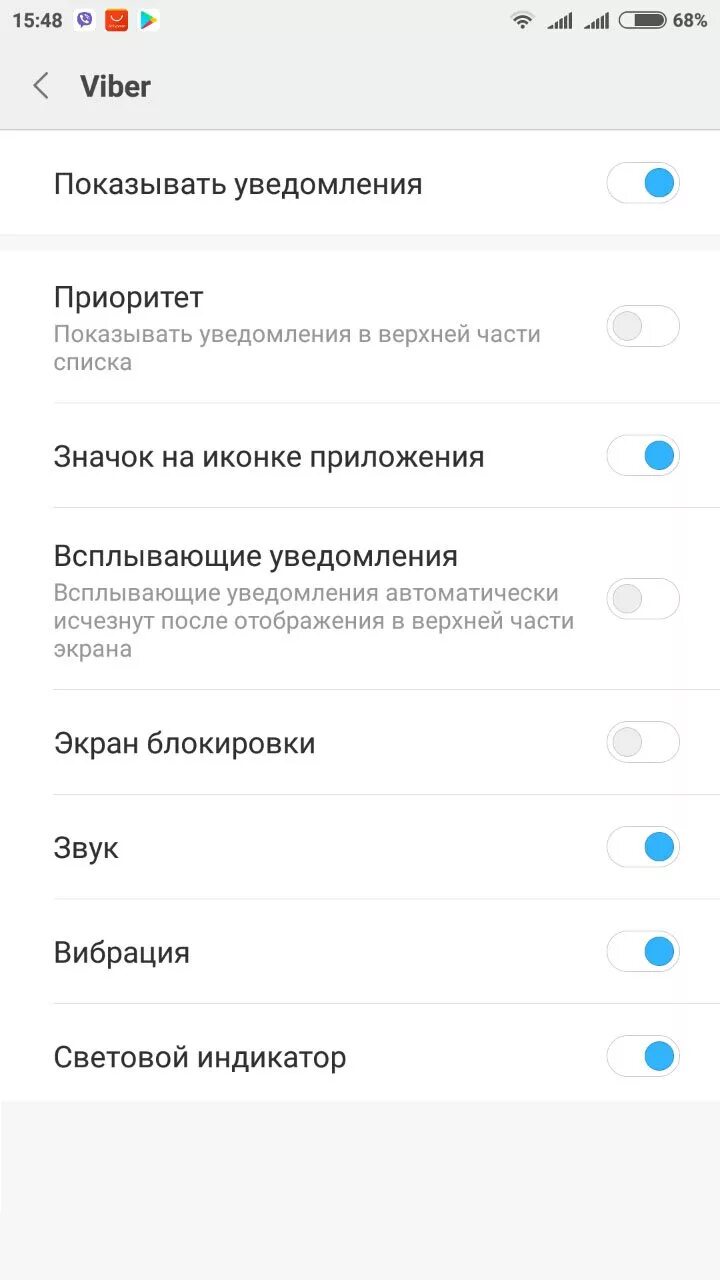Switch off the Звук toggle
Viewport: 720px width, 1280px height.
coord(643,847)
